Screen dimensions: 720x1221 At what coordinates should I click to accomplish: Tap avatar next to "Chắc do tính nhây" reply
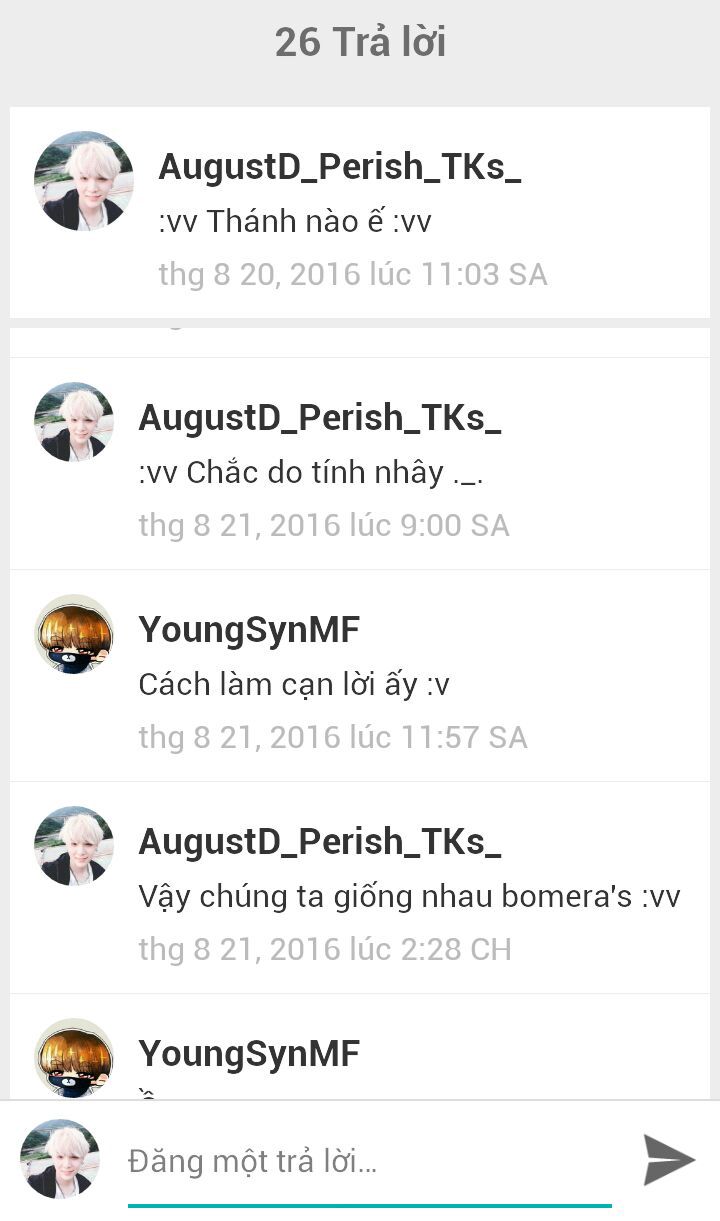(x=74, y=422)
